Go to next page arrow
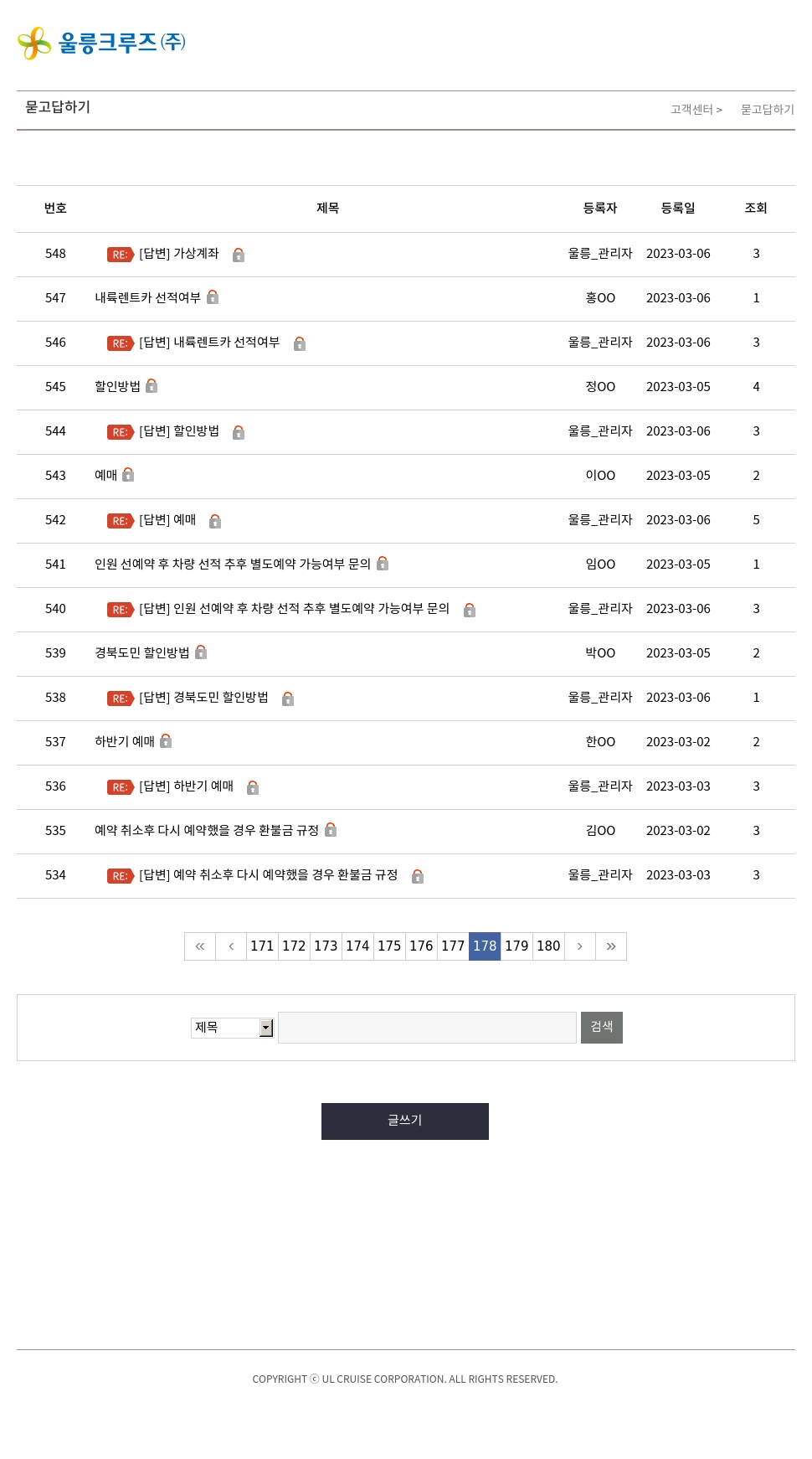 pyautogui.click(x=579, y=946)
